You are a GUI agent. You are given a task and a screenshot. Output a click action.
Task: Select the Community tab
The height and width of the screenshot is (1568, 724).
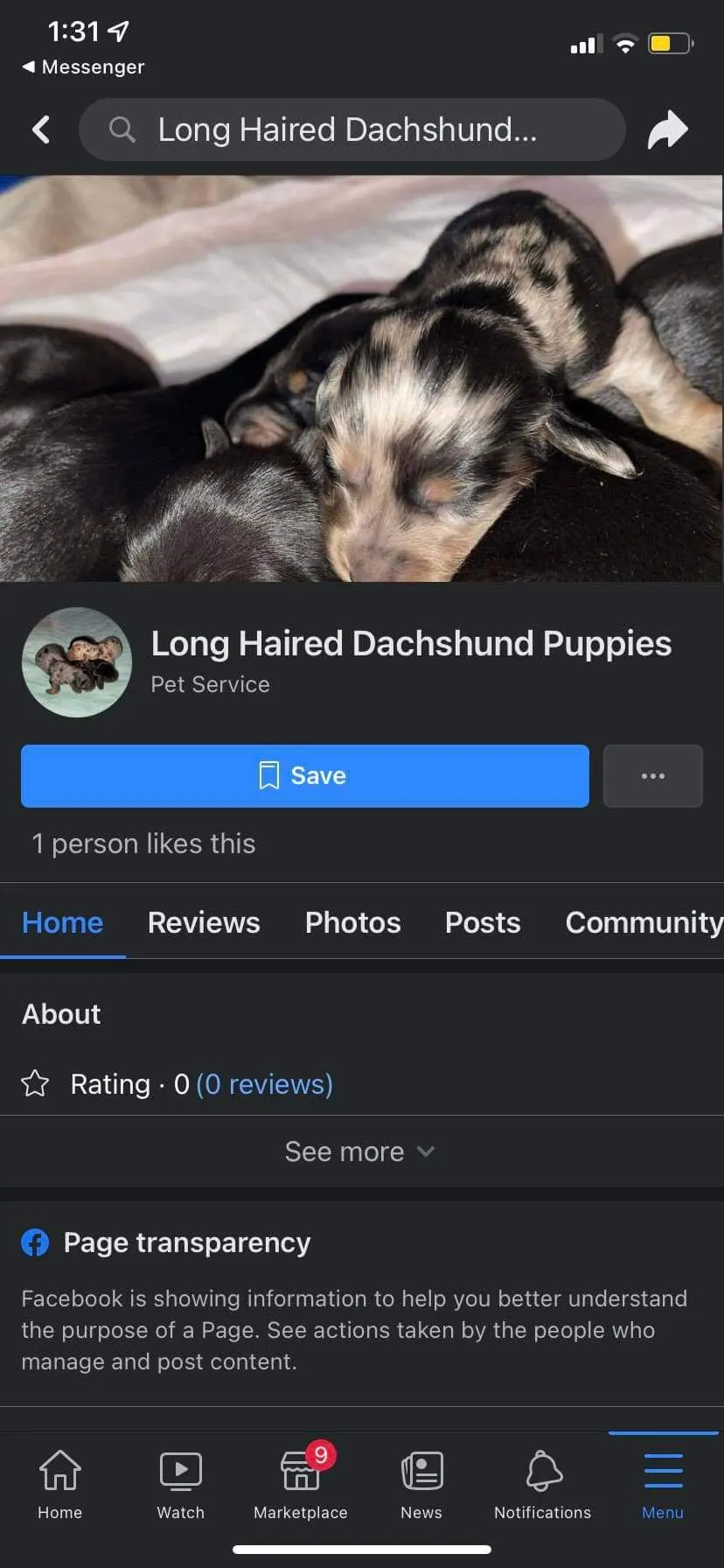coord(644,922)
